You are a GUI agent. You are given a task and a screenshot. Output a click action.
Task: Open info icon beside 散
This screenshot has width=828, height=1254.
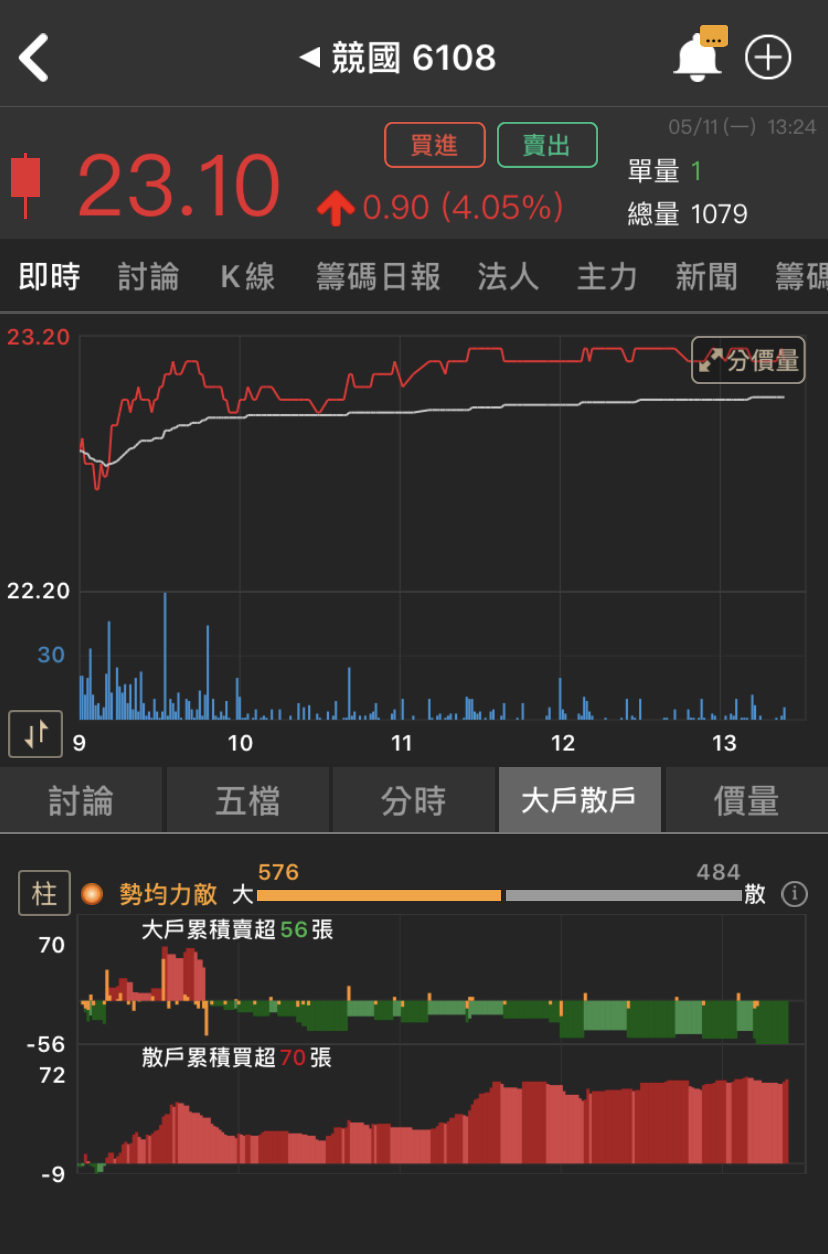[x=794, y=893]
